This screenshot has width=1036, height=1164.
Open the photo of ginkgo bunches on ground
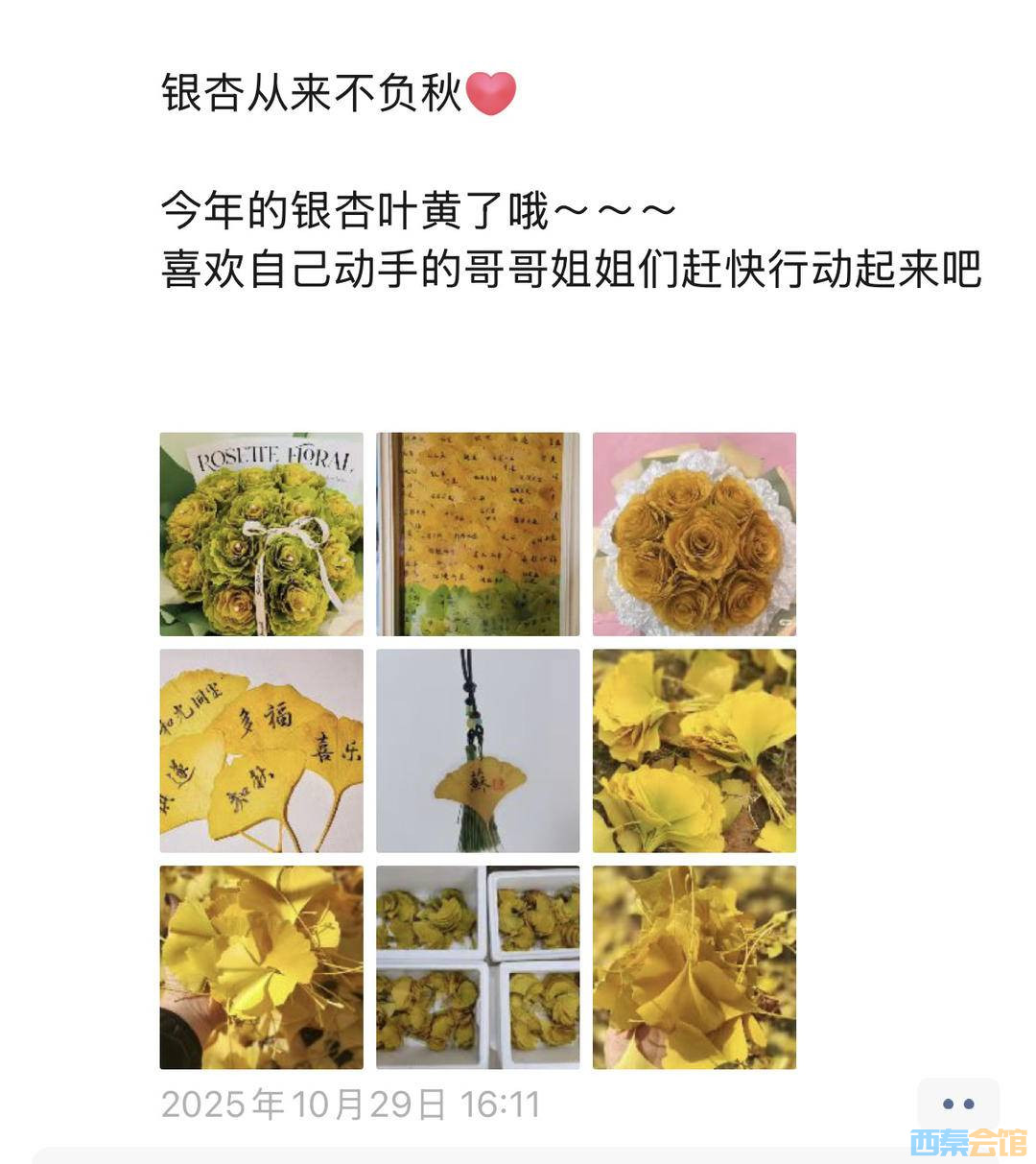(694, 750)
